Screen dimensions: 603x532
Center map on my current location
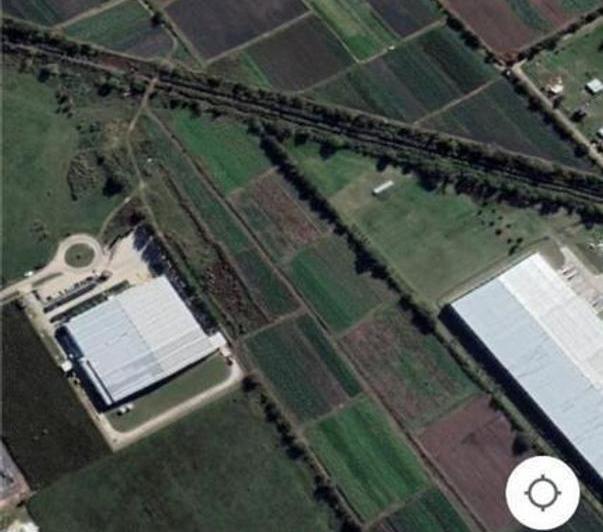[543, 493]
